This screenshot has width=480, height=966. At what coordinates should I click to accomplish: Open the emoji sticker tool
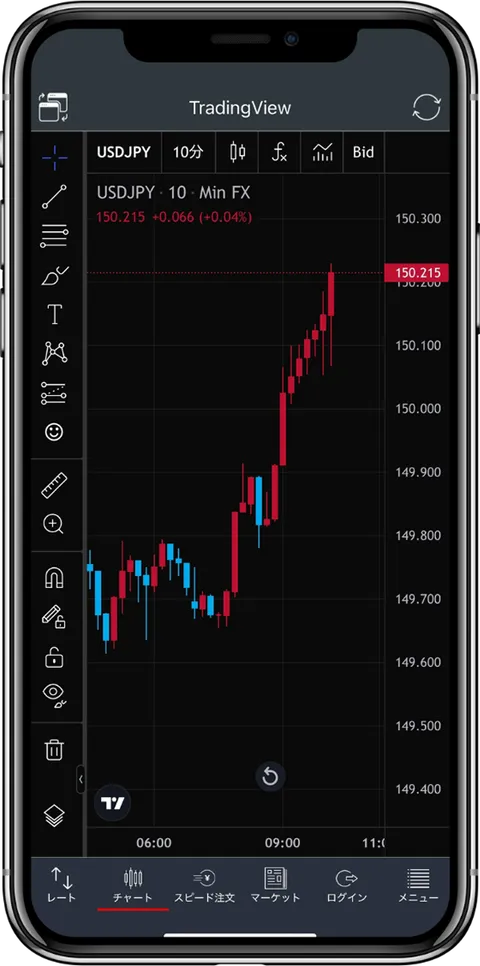54,432
